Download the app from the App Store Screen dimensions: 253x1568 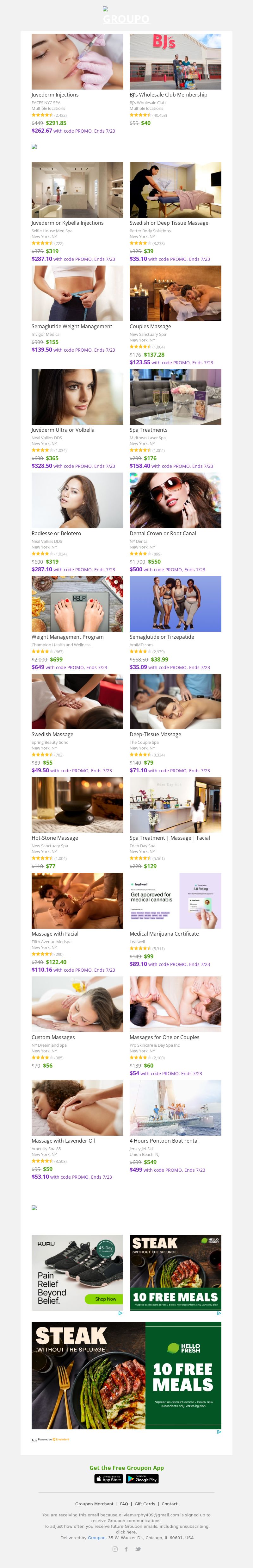point(109,1479)
